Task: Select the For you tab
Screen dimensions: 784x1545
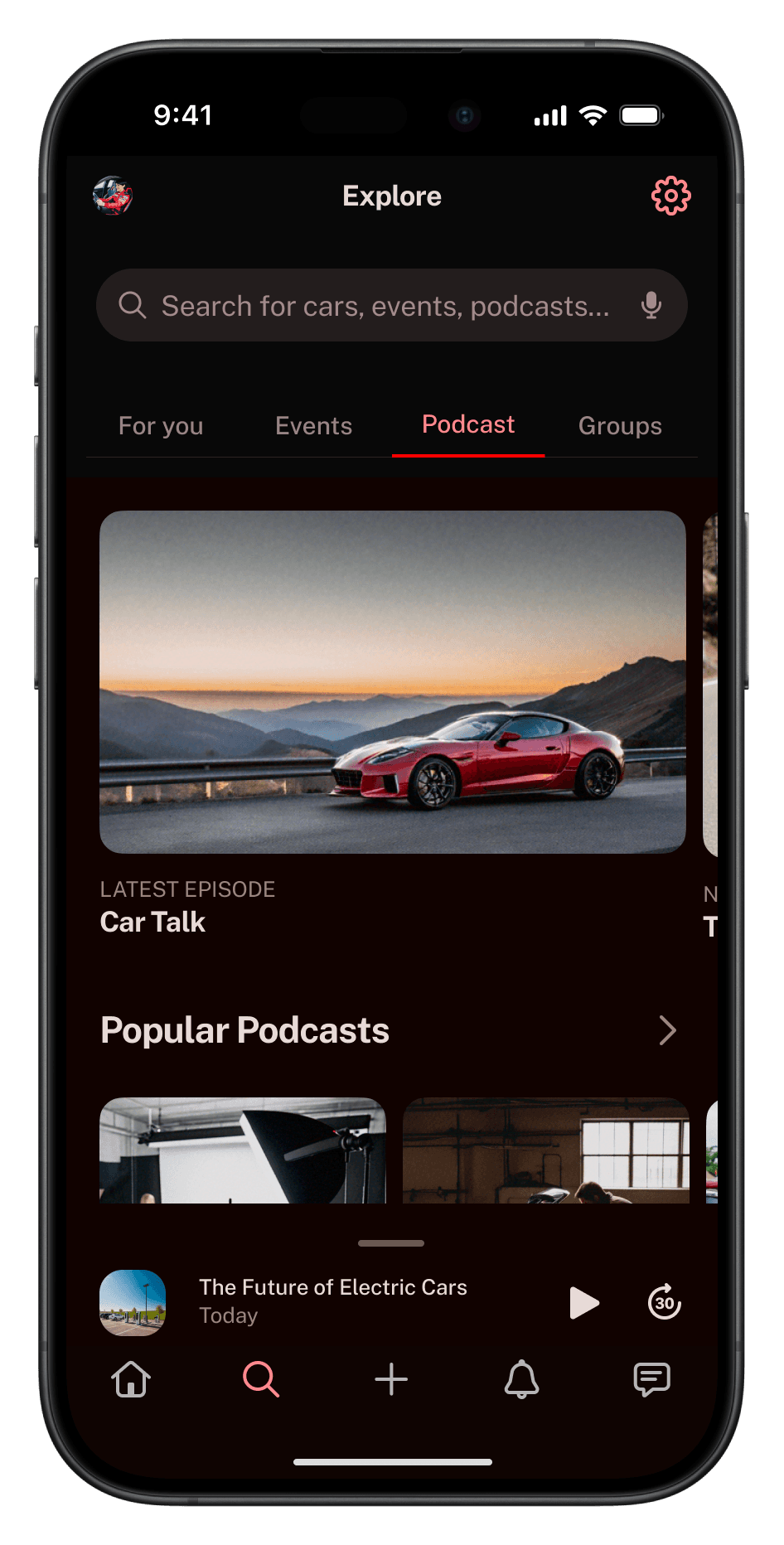Action: point(161,425)
